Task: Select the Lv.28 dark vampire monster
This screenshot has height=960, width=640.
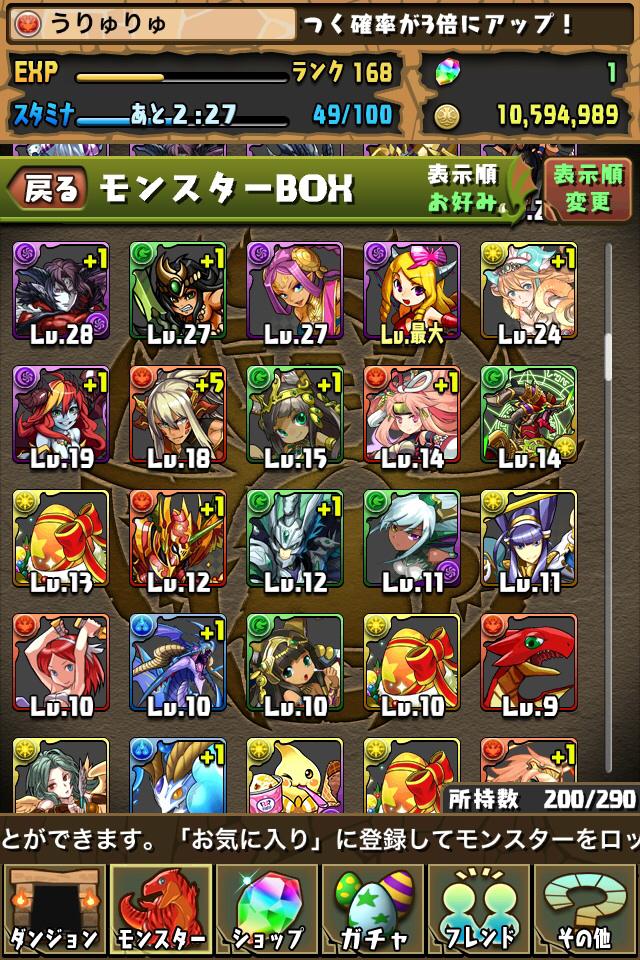Action: click(61, 290)
